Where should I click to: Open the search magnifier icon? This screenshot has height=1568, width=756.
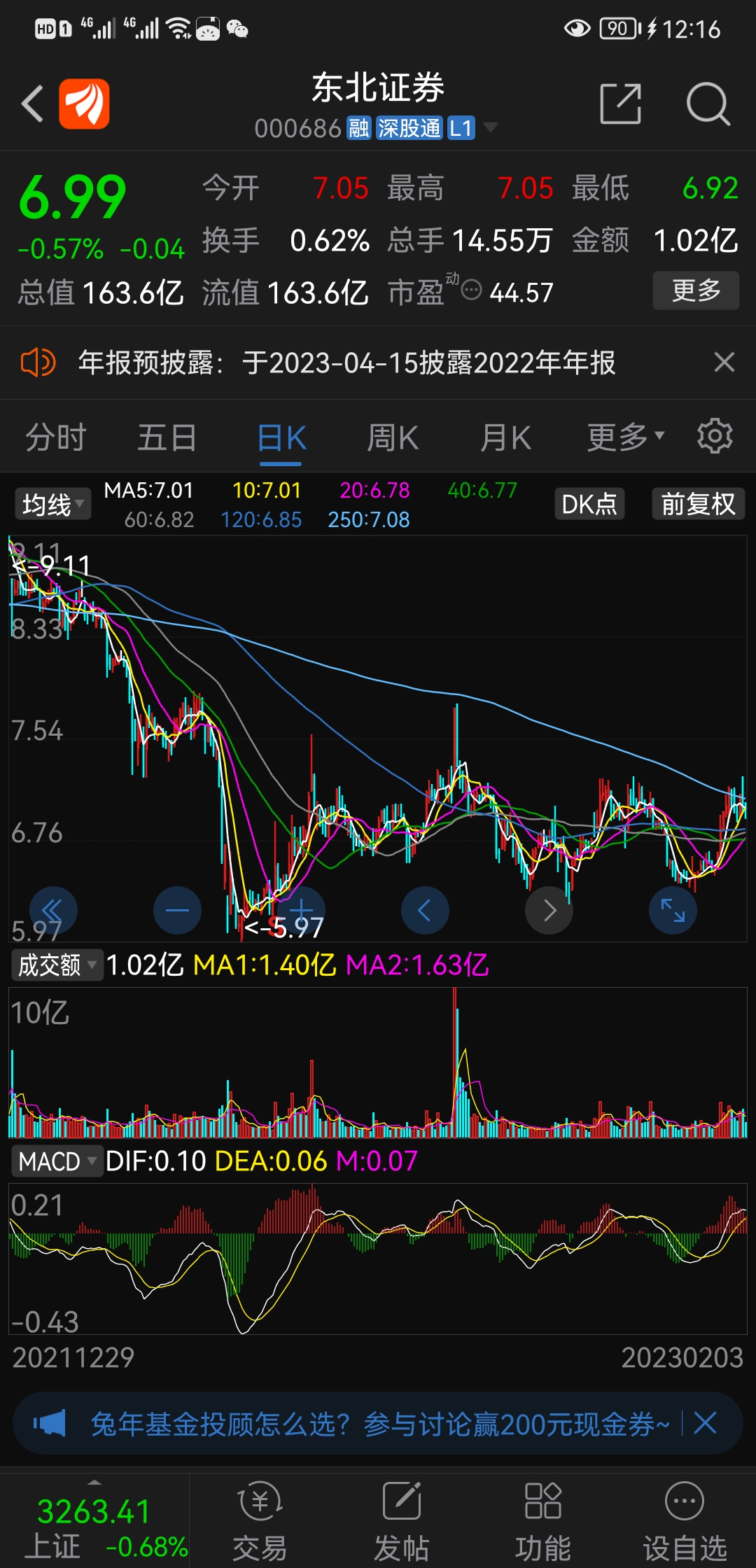click(x=708, y=104)
